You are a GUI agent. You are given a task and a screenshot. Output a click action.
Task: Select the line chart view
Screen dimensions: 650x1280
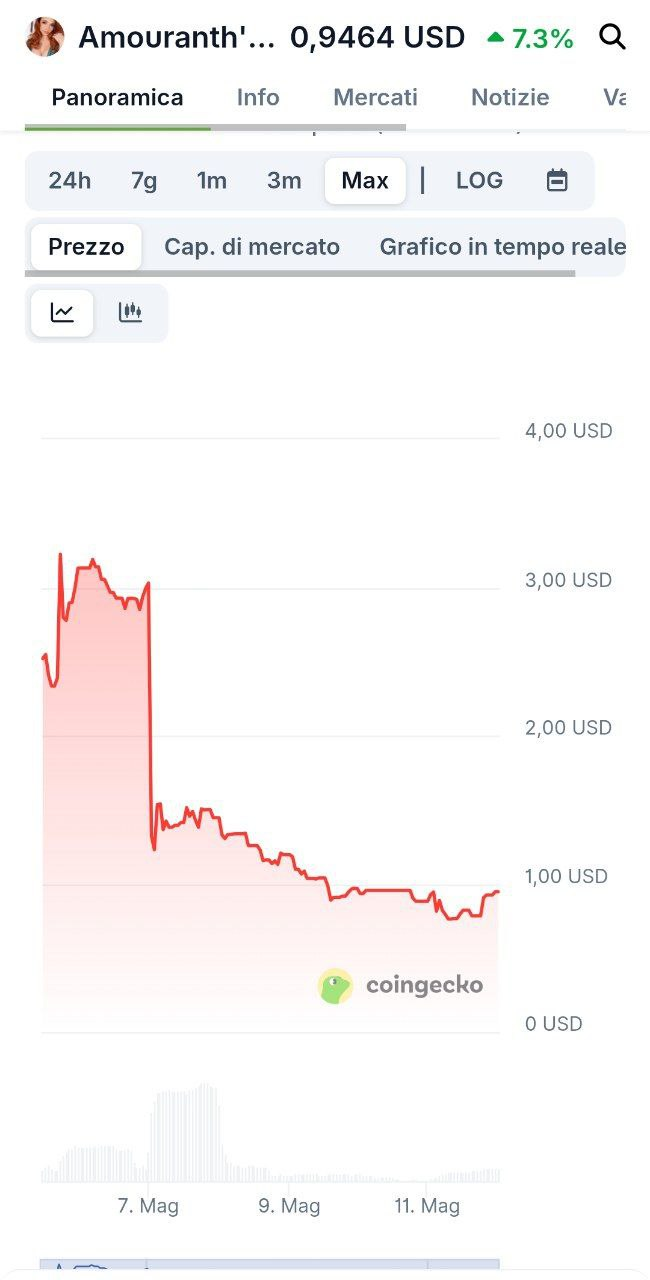[x=62, y=313]
